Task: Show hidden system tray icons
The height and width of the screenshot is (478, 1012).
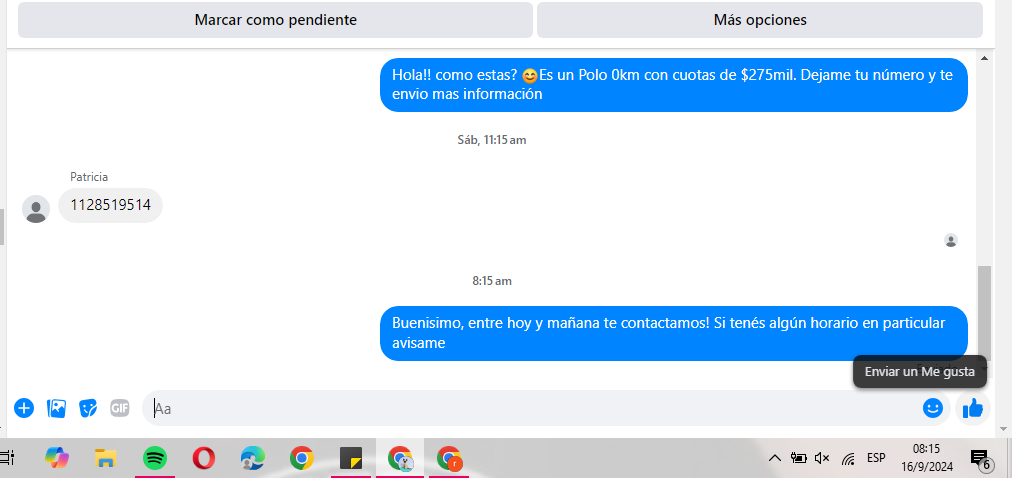Action: (774, 458)
